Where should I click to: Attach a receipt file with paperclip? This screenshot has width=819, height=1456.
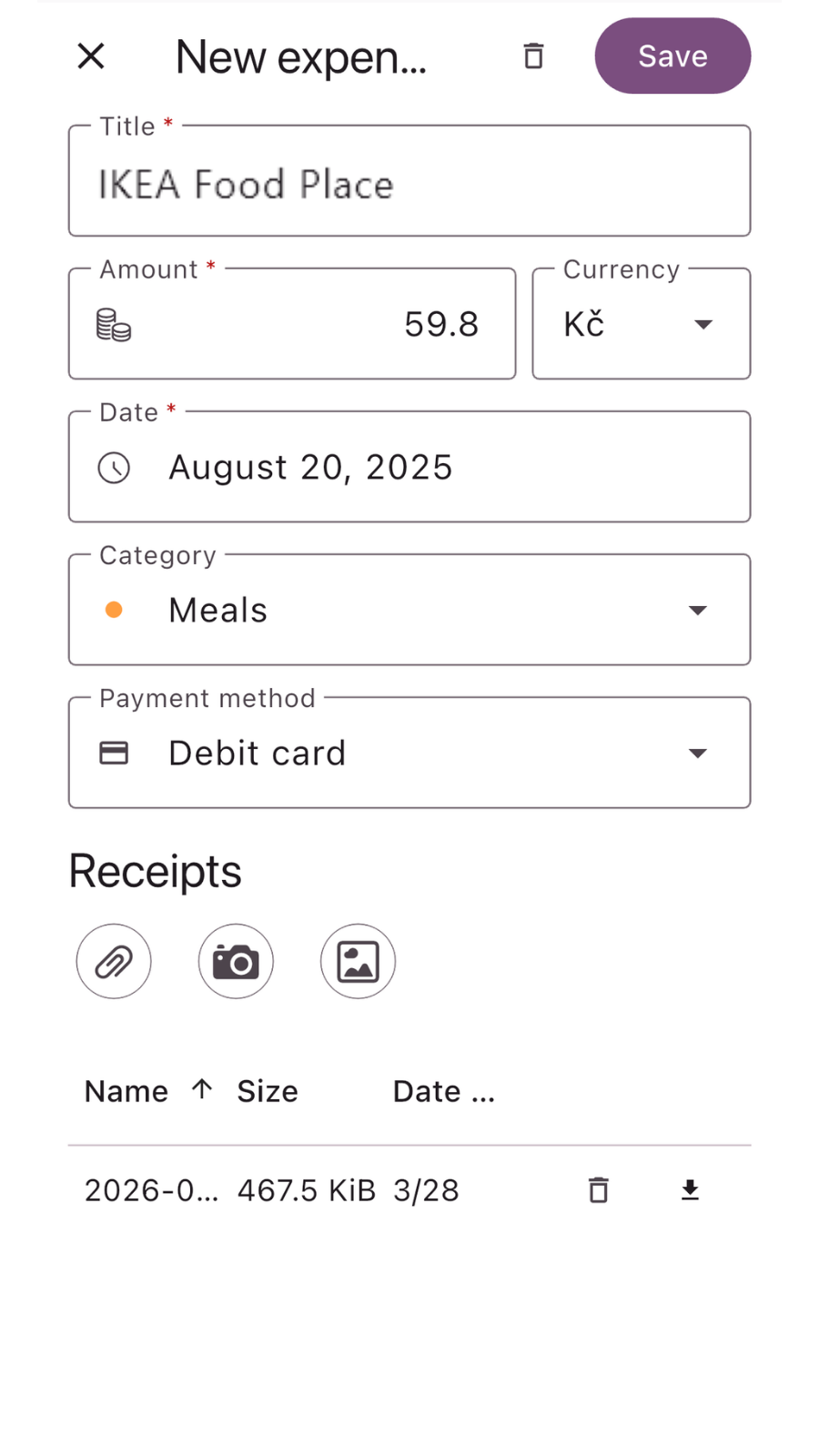pos(114,962)
